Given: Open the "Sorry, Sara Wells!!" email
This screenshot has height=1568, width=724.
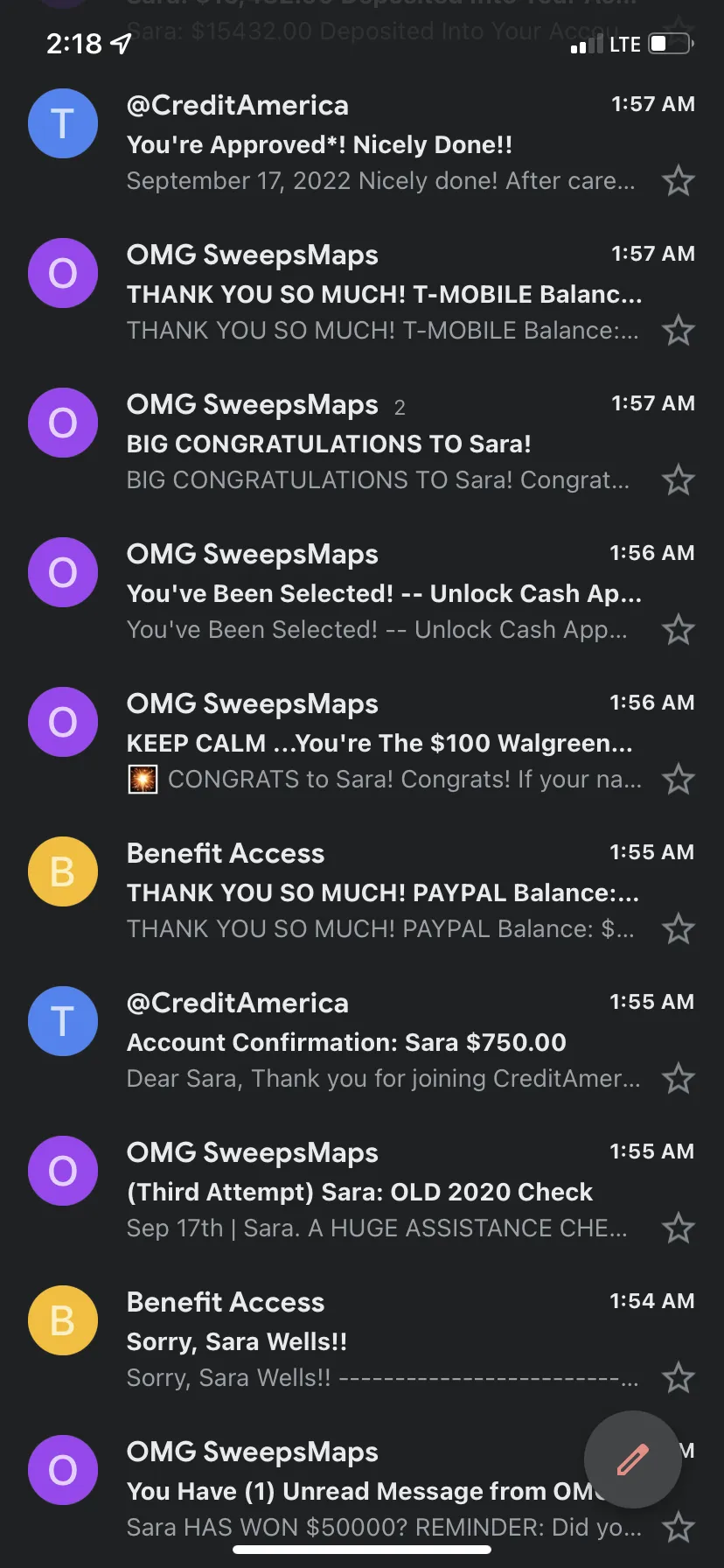Looking at the screenshot, I should [x=362, y=1340].
